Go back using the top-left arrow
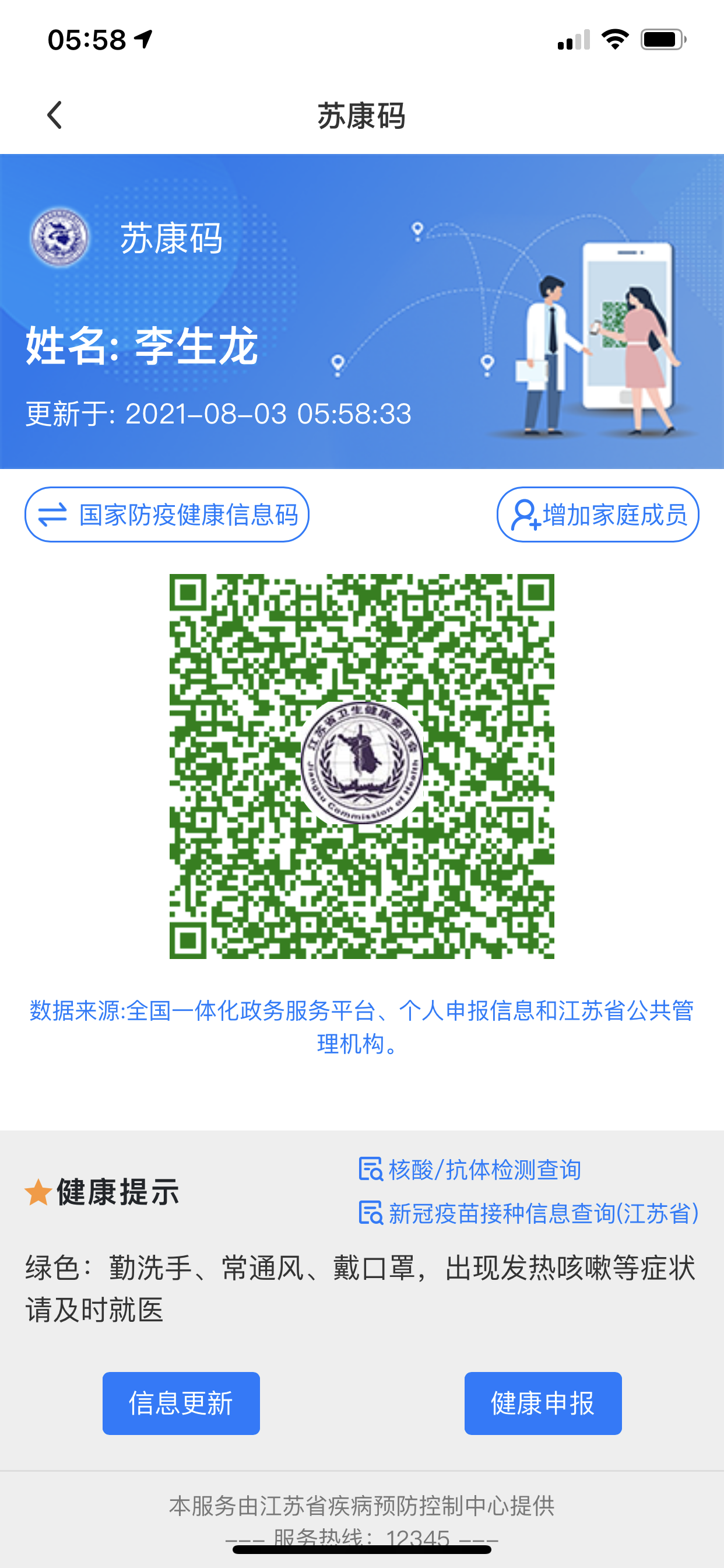The image size is (724, 1568). point(55,115)
